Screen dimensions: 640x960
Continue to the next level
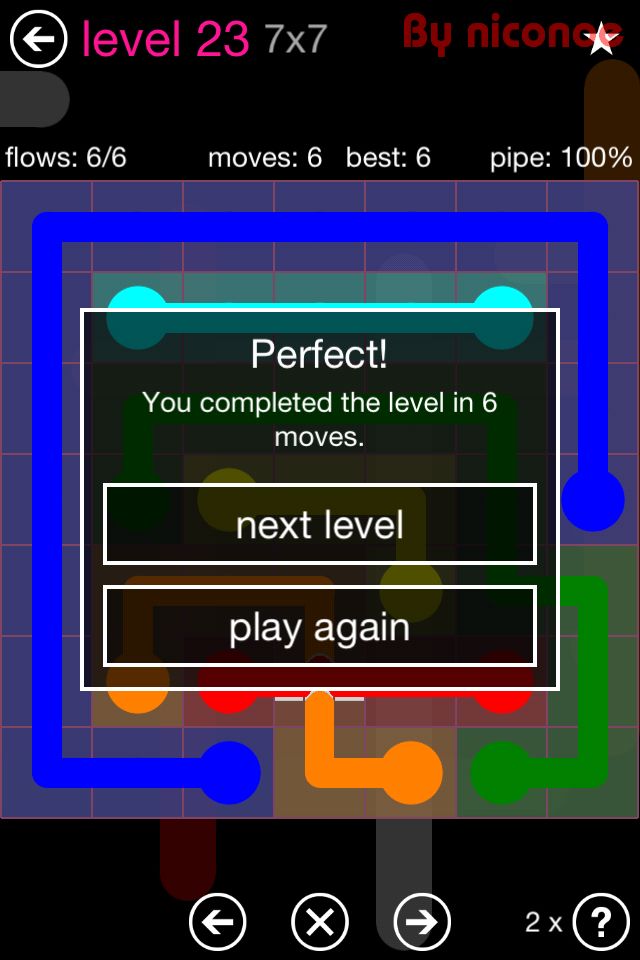click(320, 525)
